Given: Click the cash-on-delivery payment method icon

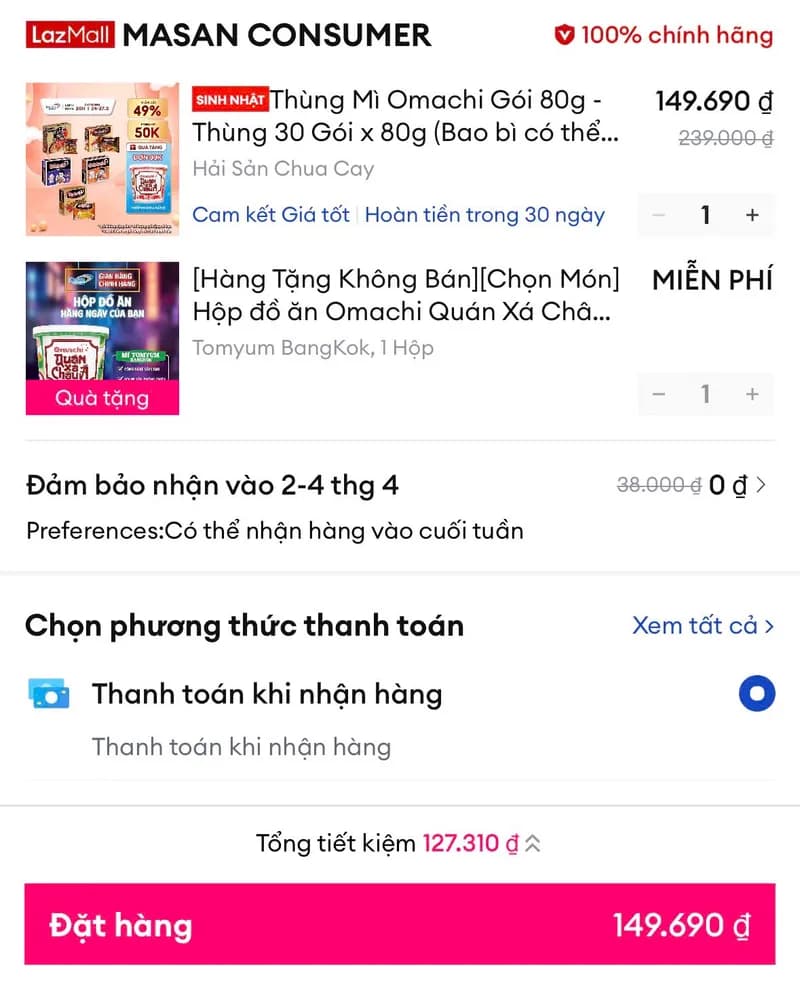Looking at the screenshot, I should tap(47, 694).
